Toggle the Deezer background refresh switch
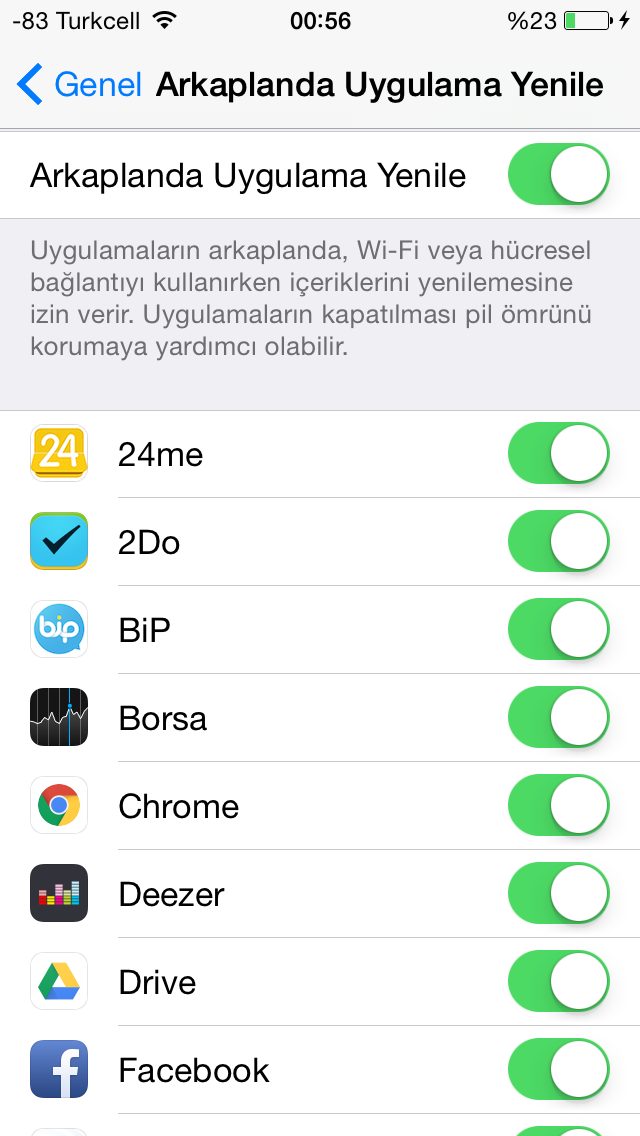The image size is (640, 1136). pyautogui.click(x=558, y=893)
